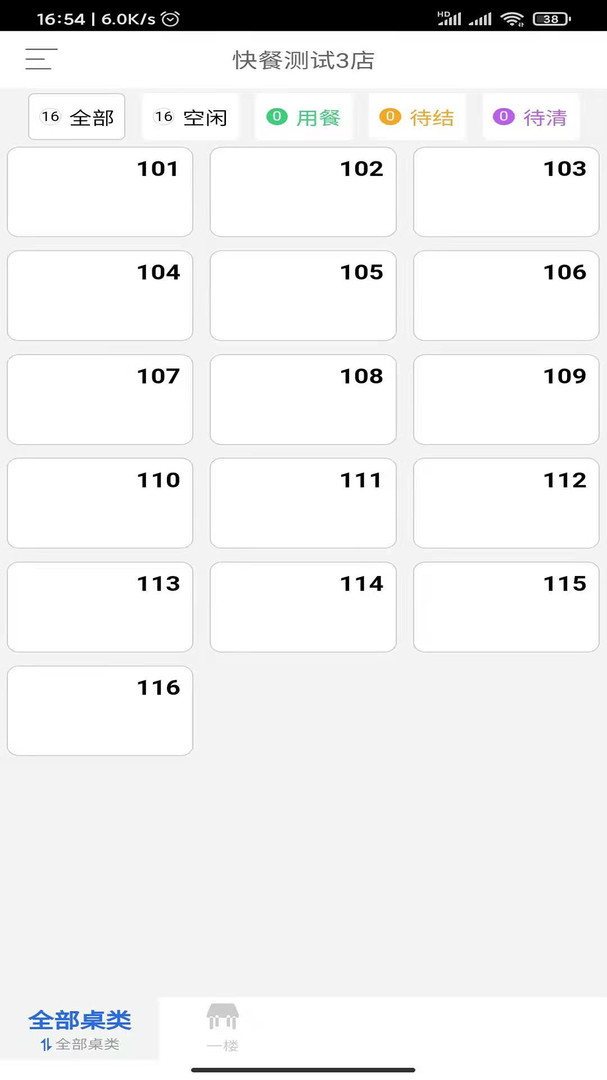Switch to the 待结 filter
This screenshot has width=607, height=1080.
417,117
